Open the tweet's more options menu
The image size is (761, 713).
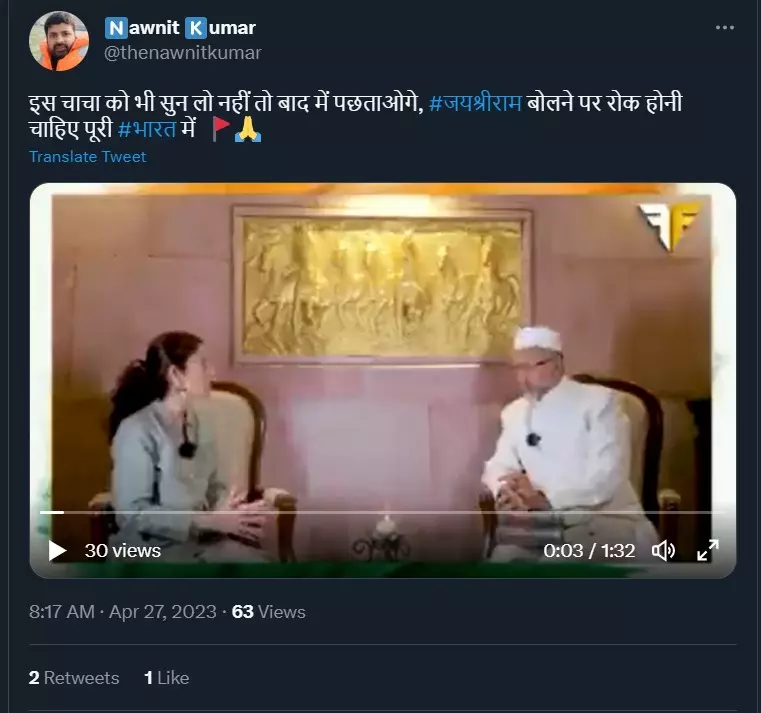pos(725,27)
